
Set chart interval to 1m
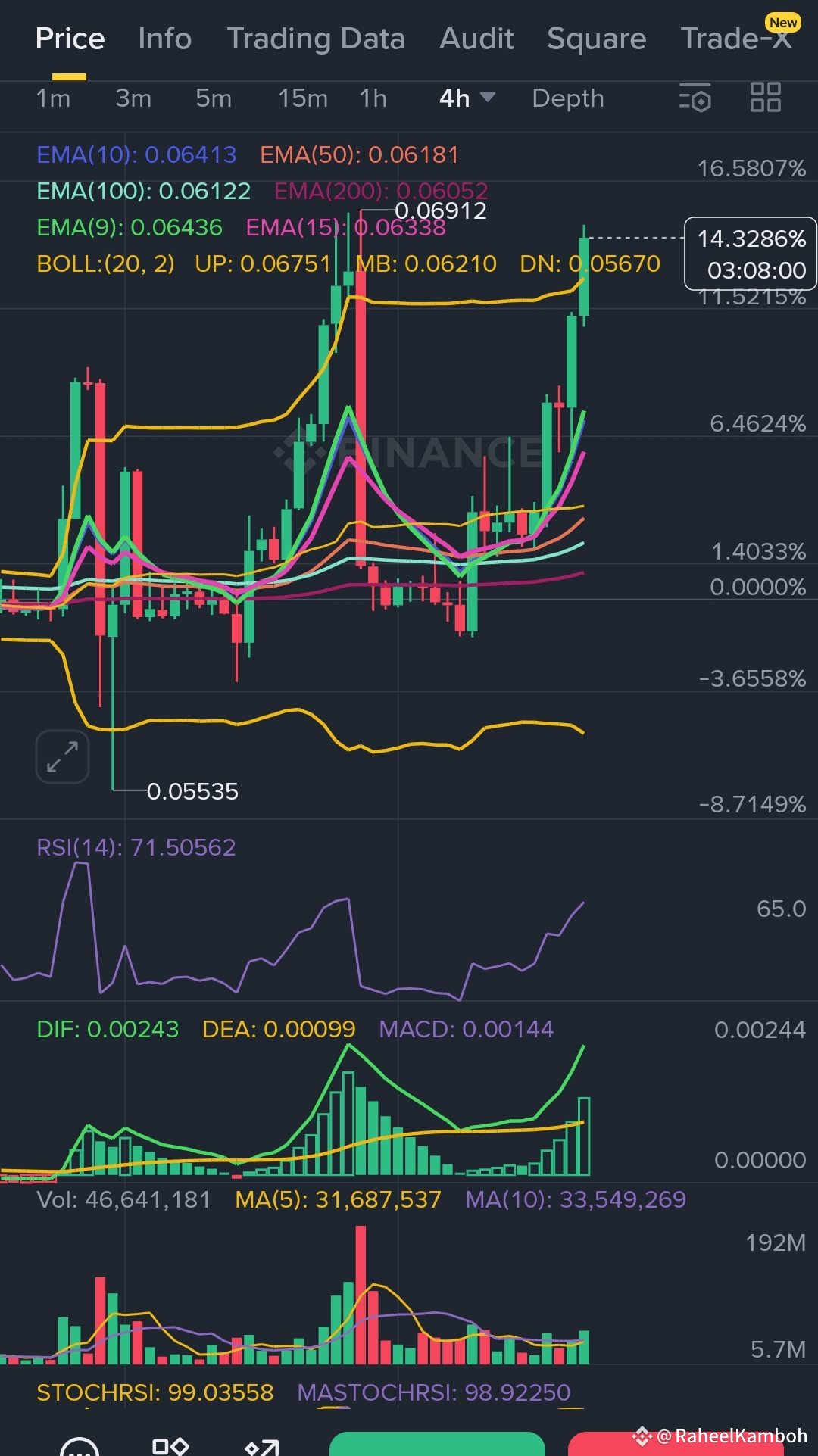coord(53,98)
